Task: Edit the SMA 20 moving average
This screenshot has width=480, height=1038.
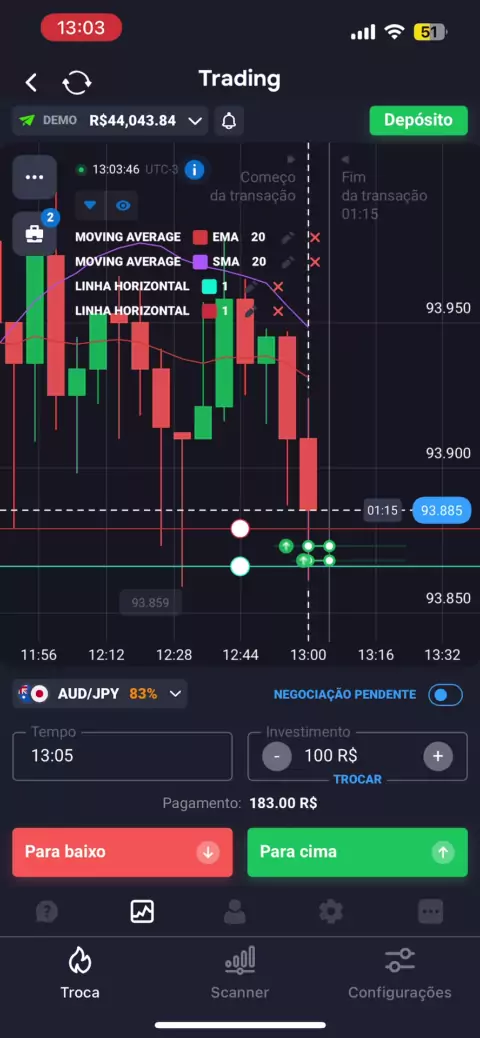Action: coord(287,262)
